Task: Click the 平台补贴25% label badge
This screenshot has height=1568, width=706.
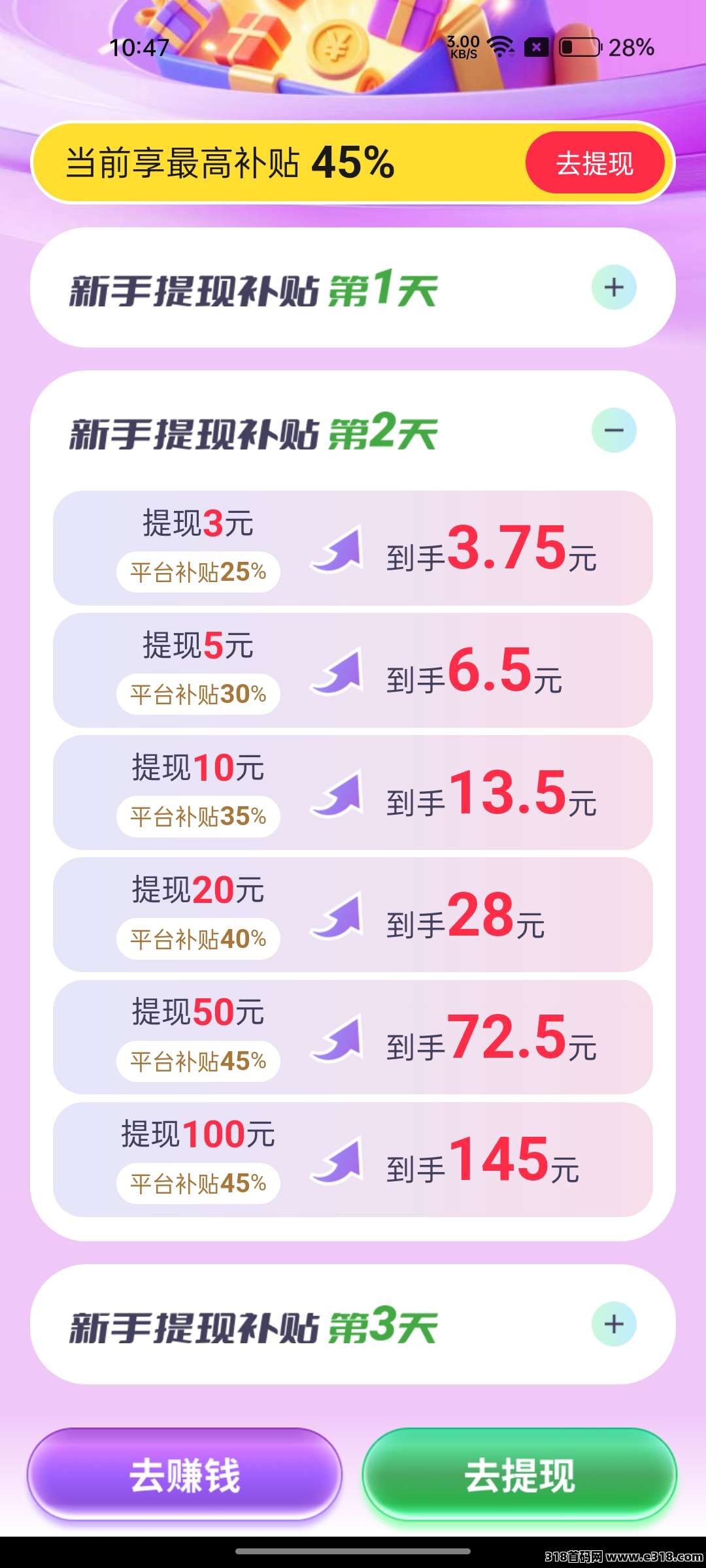Action: 198,571
